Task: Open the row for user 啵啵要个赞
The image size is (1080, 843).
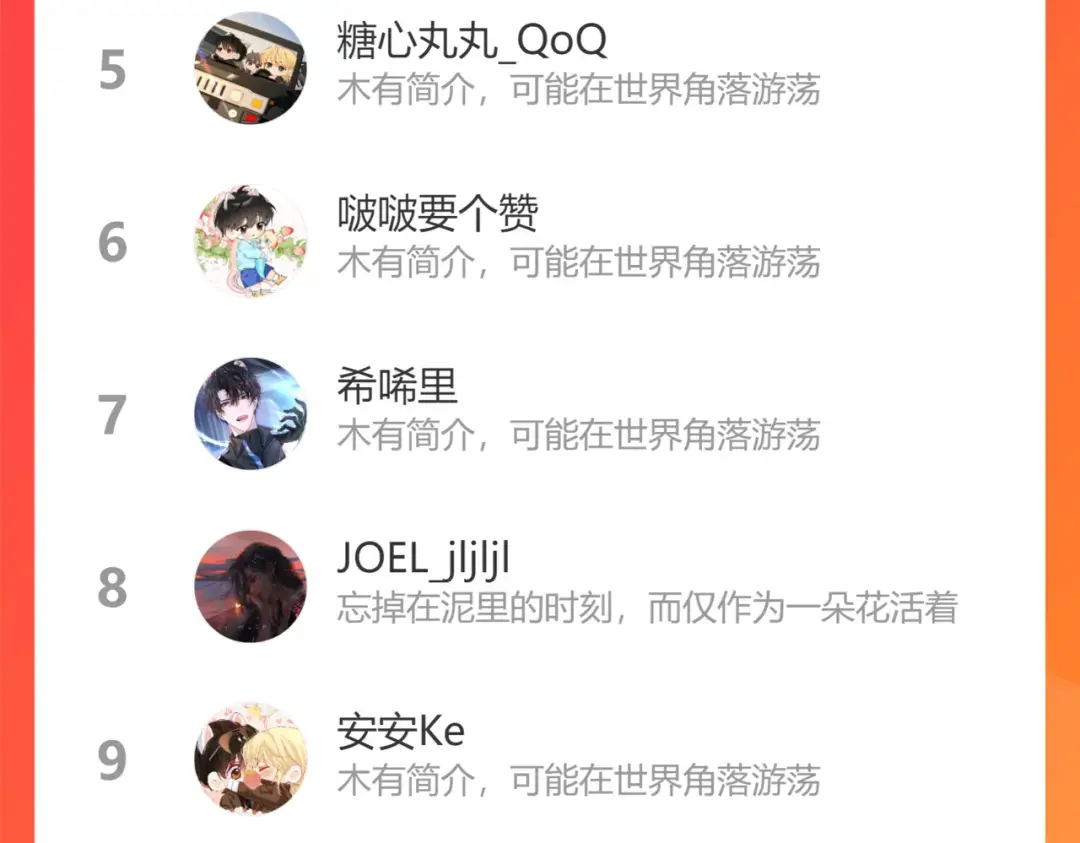Action: click(438, 214)
